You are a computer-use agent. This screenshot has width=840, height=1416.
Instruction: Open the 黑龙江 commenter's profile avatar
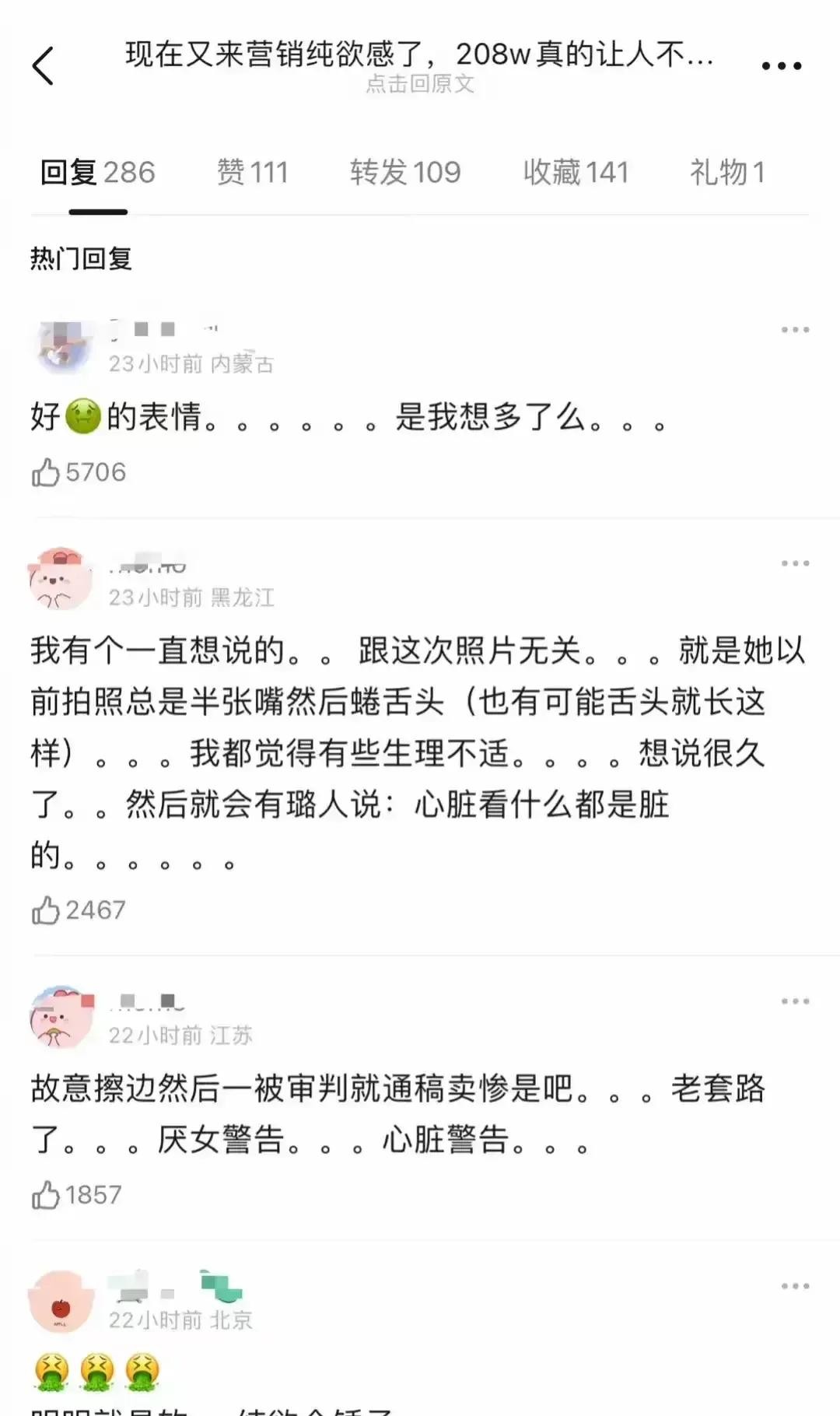61,579
